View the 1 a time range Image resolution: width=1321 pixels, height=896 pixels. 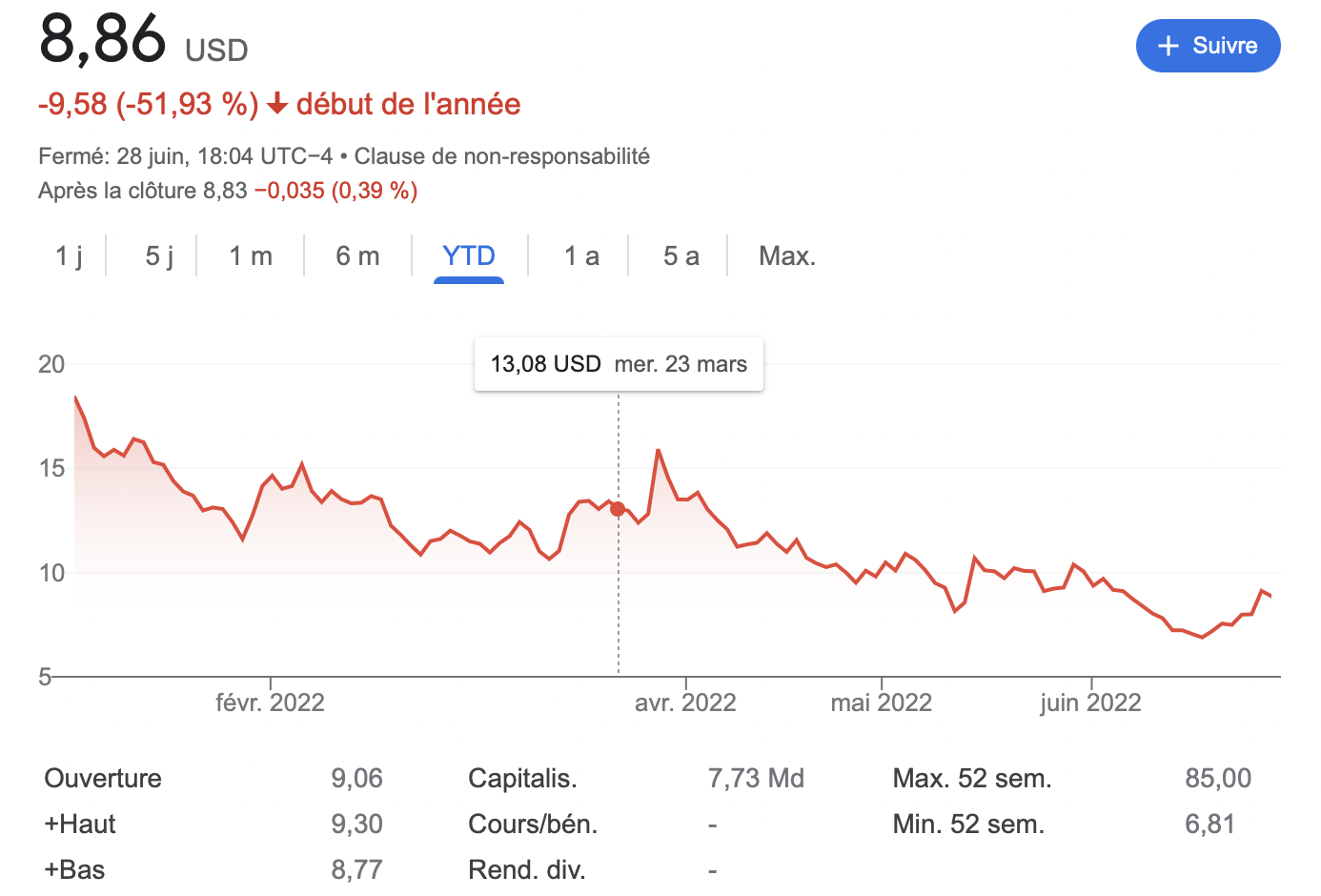click(581, 255)
